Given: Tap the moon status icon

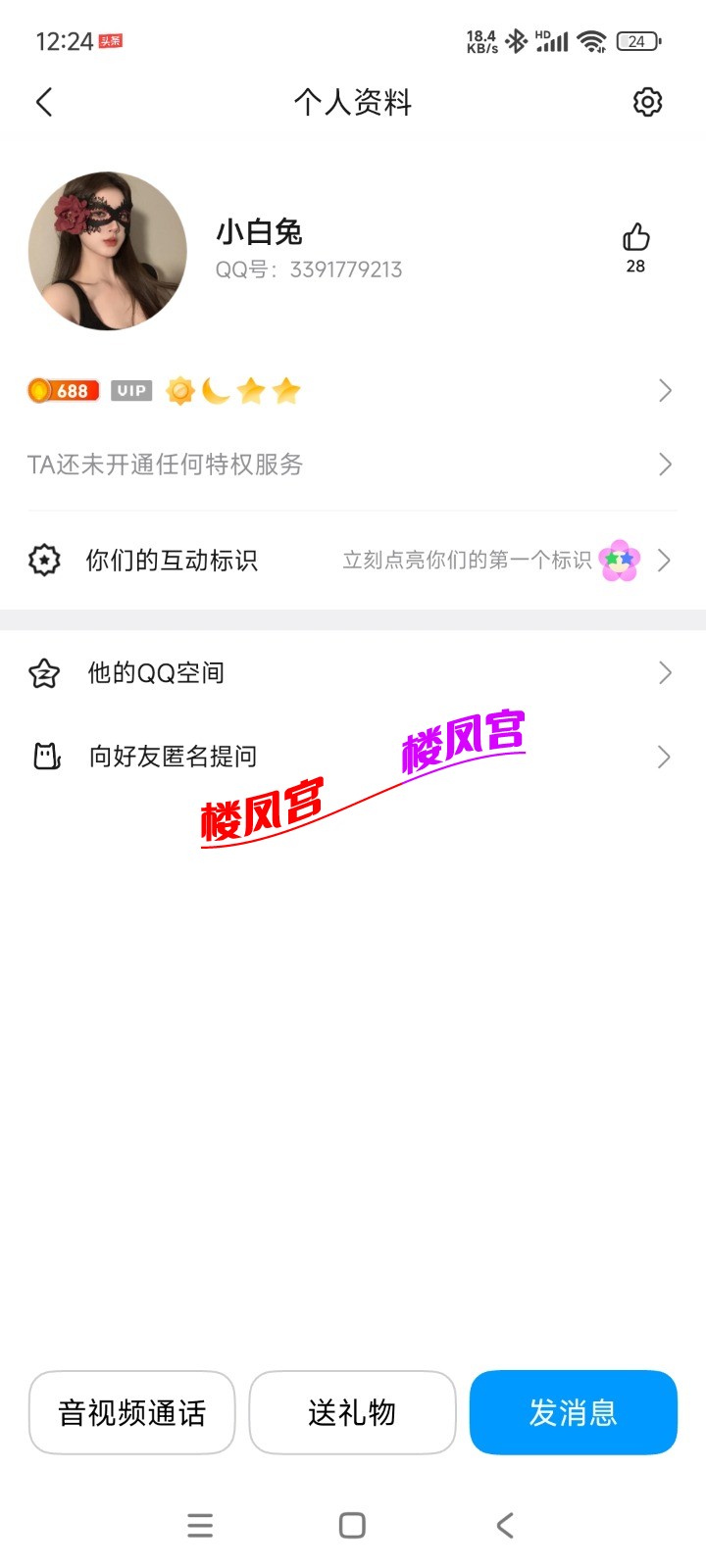Looking at the screenshot, I should point(215,390).
